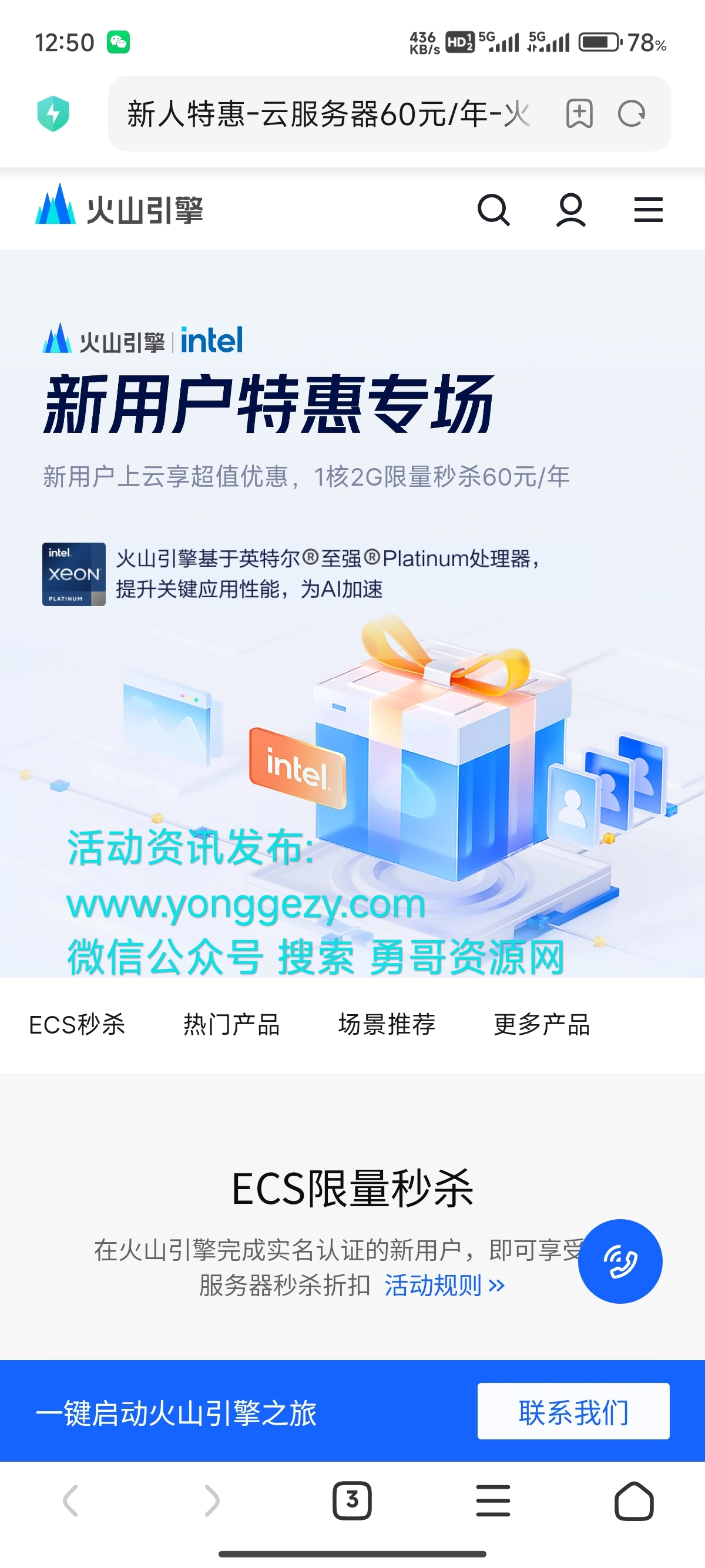Open the browser tabs switcher
The height and width of the screenshot is (1568, 705).
pyautogui.click(x=352, y=1501)
